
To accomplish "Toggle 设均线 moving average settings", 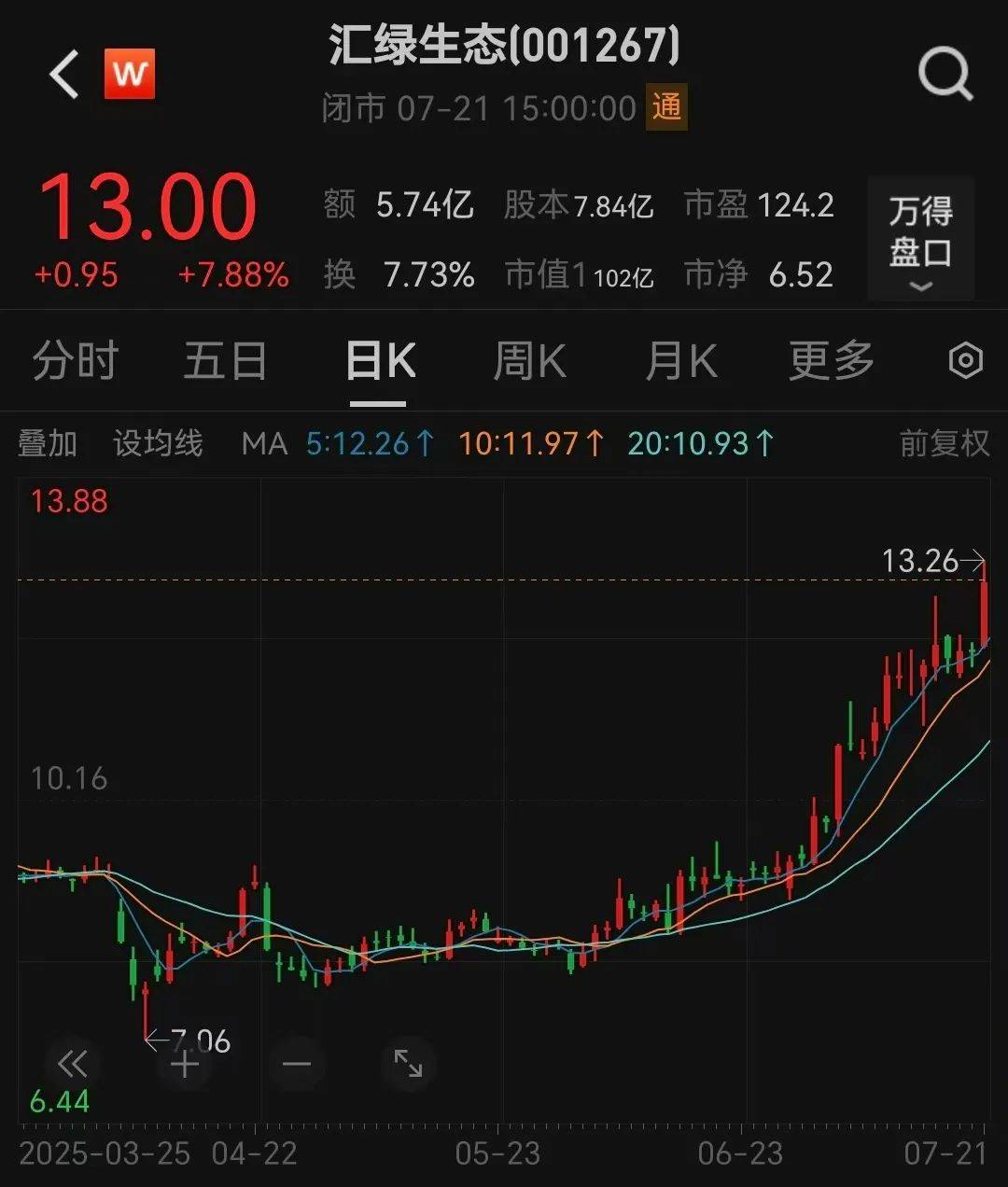I will tap(158, 444).
